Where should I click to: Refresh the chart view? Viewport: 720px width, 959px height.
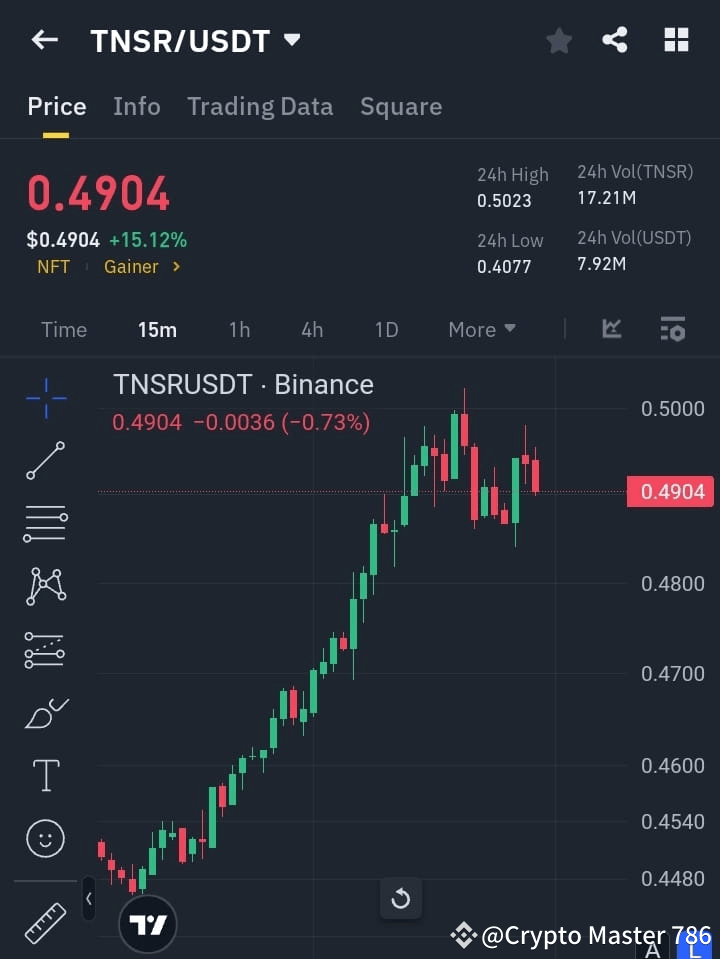(x=401, y=898)
